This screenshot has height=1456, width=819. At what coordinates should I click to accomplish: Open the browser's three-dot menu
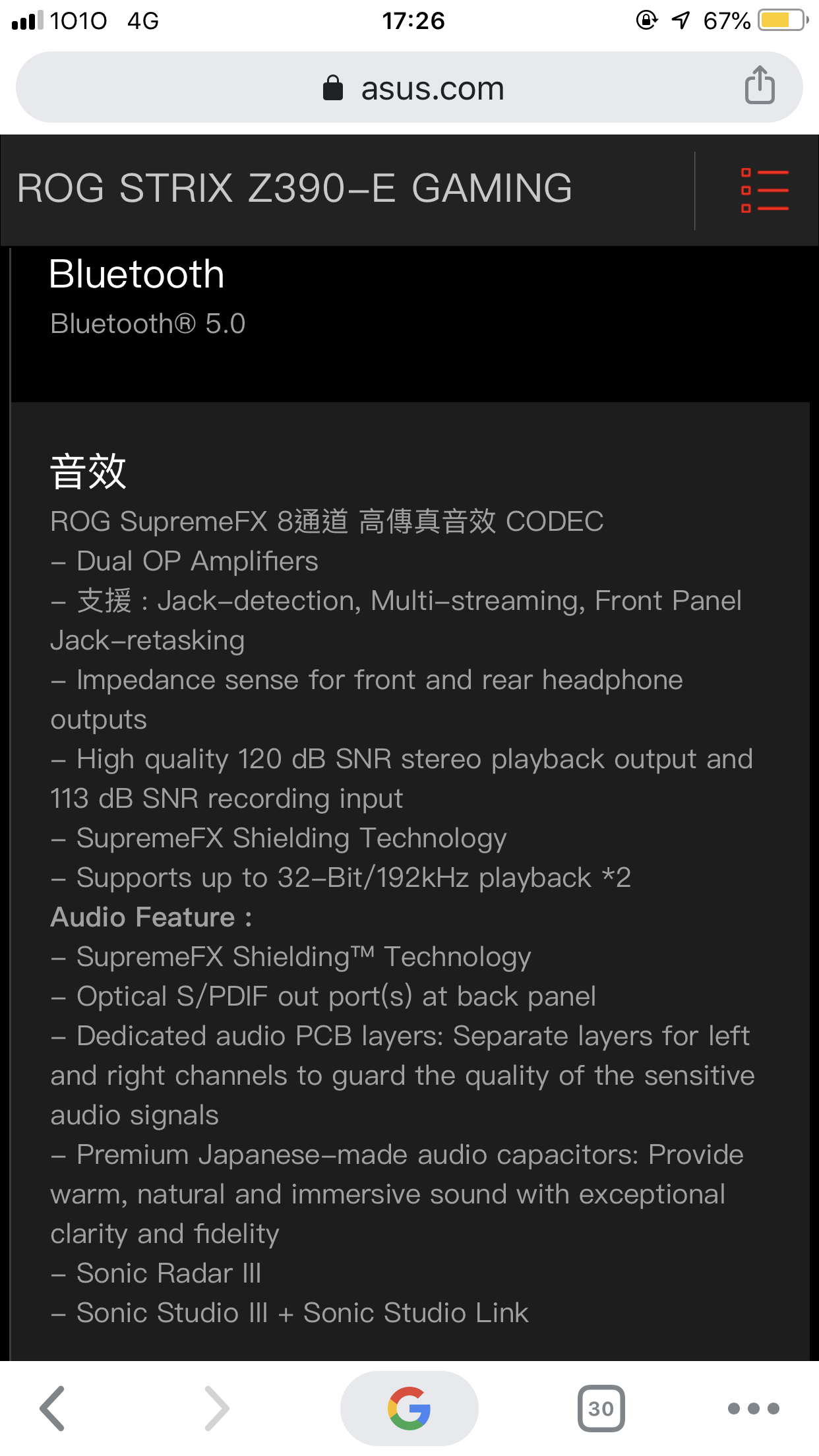point(754,1409)
